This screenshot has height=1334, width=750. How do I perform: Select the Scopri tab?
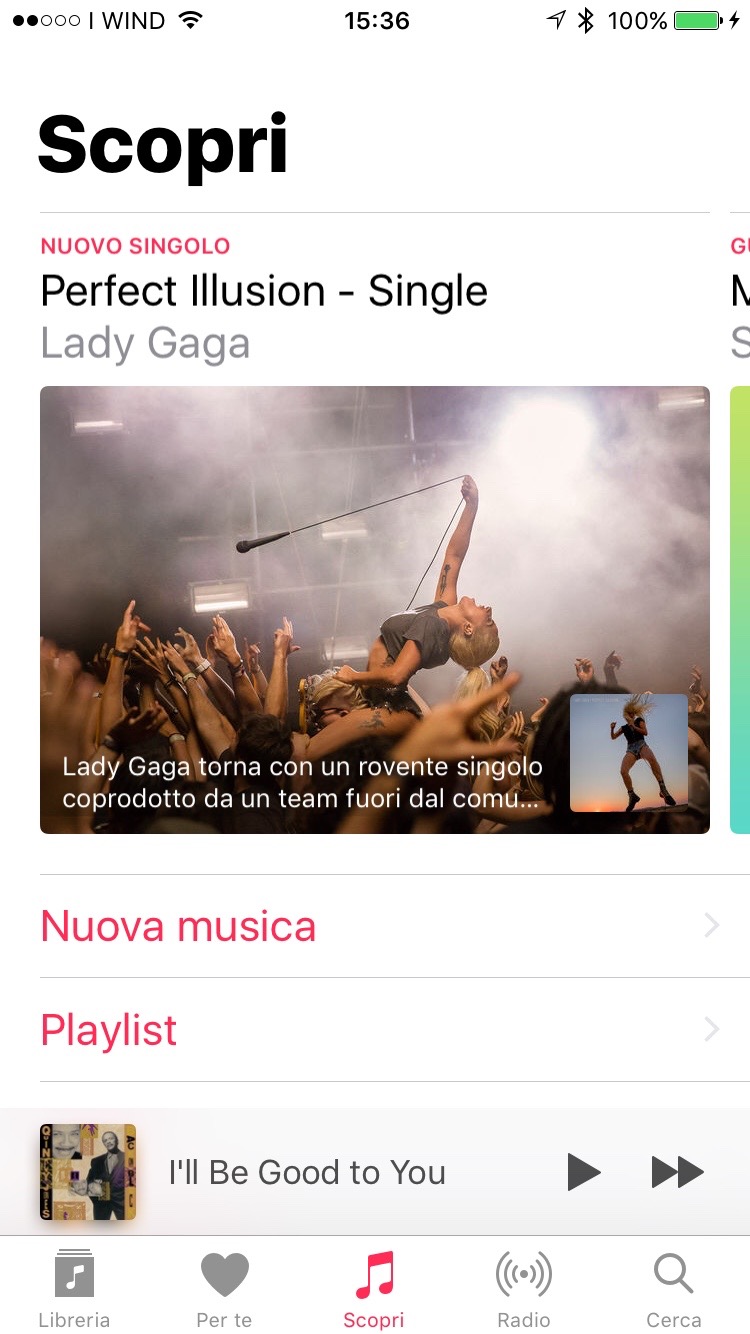coord(374,1288)
